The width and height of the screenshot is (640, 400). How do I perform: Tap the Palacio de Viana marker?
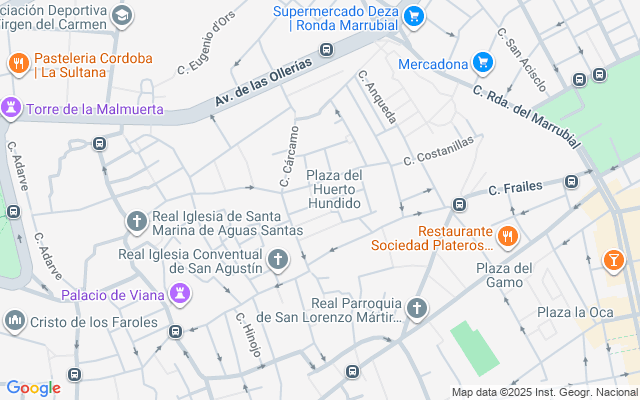pos(179,293)
